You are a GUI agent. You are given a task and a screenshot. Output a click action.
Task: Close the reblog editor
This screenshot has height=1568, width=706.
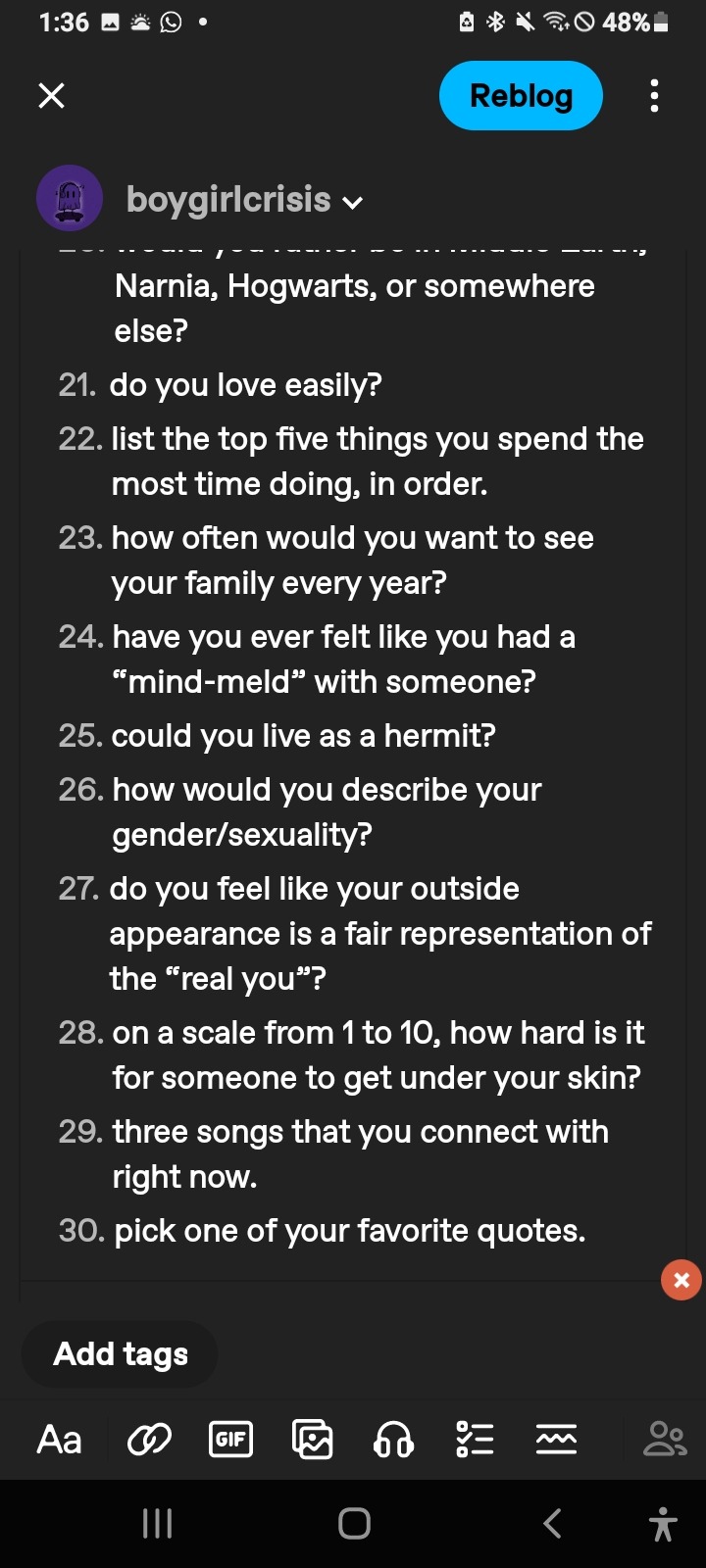pyautogui.click(x=51, y=95)
